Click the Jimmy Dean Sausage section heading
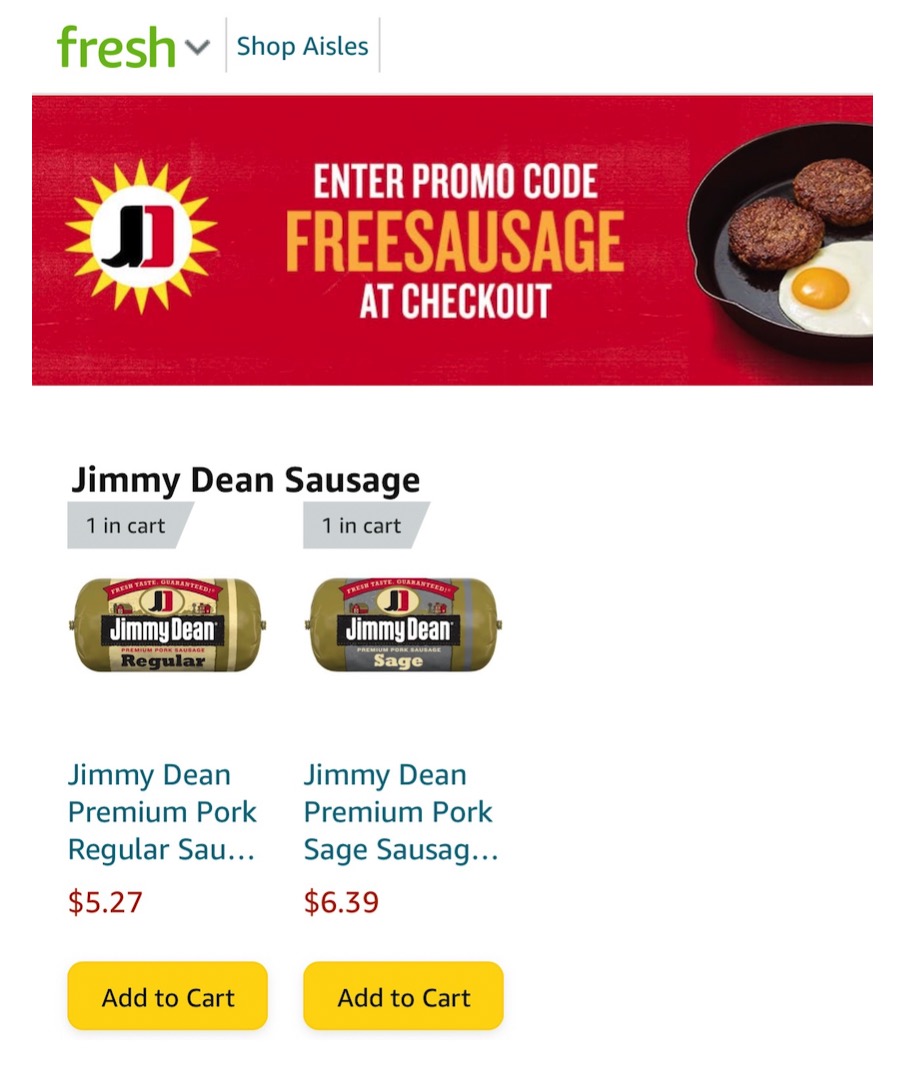Viewport: 906px width, 1084px height. [x=246, y=480]
